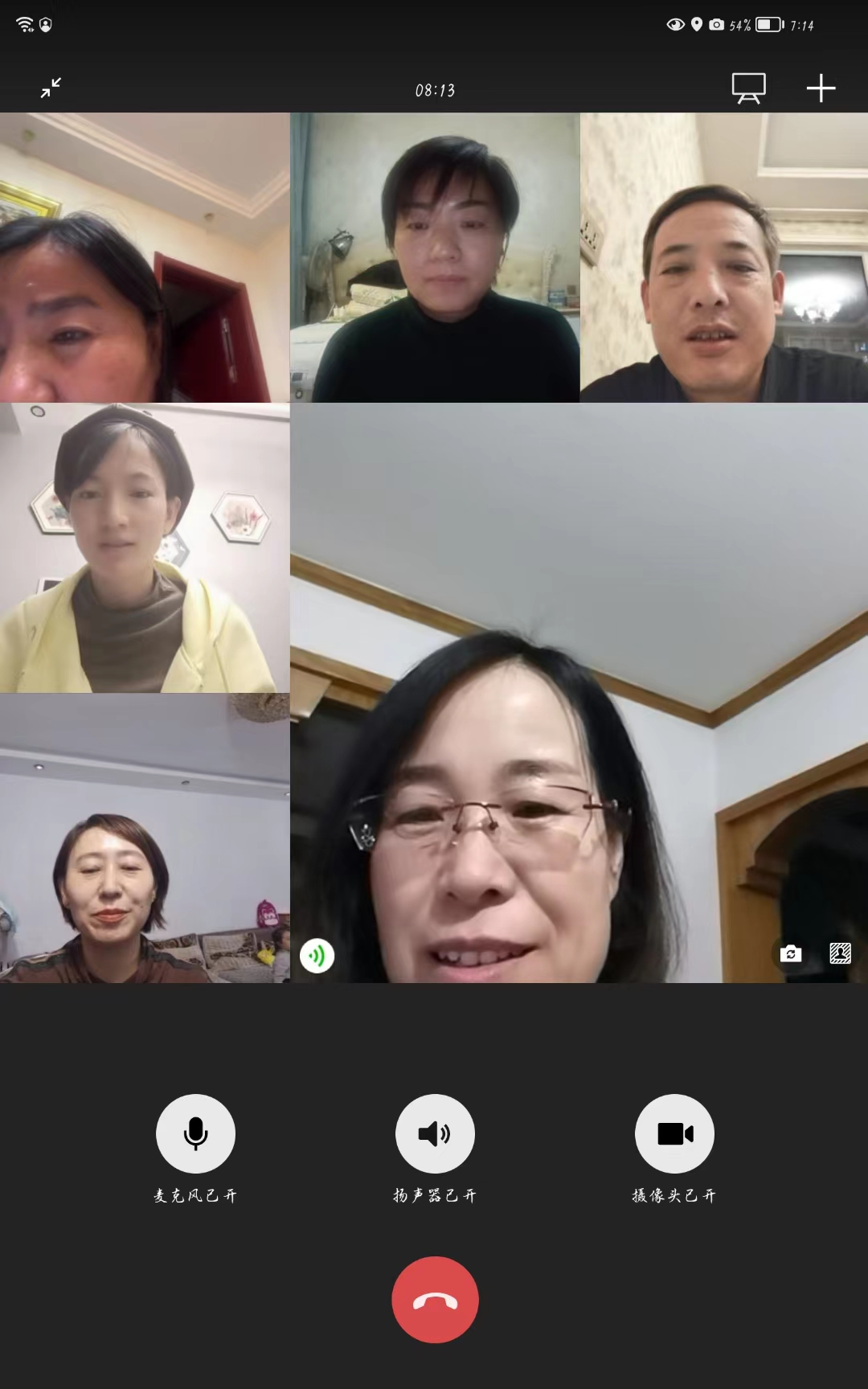Enlarge the woman in black turtleneck's tile
Viewport: 868px width, 1389px height.
[435, 257]
